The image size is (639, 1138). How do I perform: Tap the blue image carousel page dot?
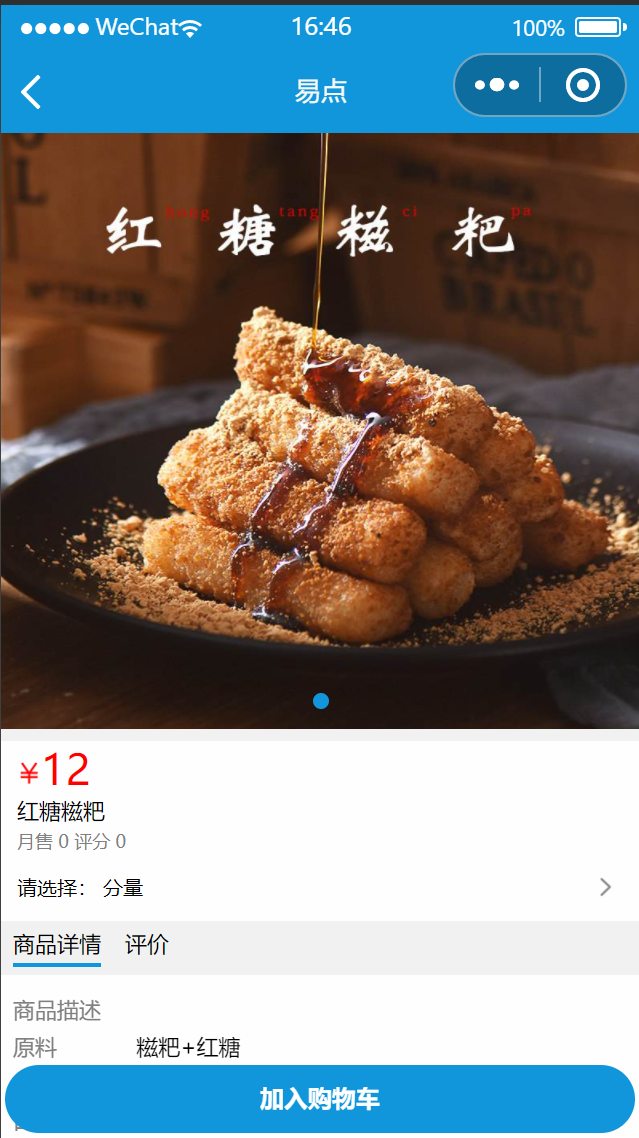(x=321, y=701)
